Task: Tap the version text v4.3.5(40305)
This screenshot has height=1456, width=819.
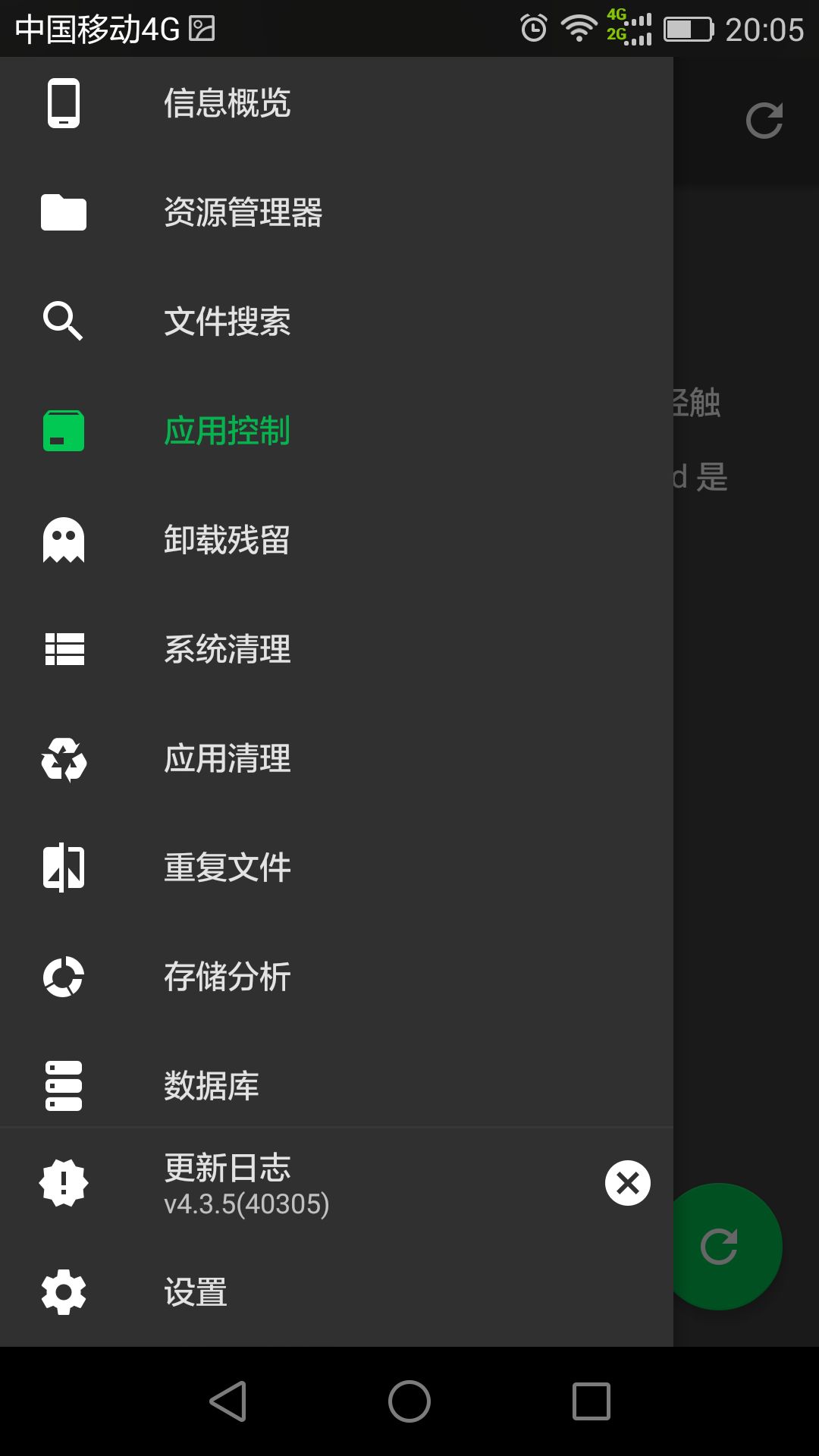Action: (x=247, y=1203)
